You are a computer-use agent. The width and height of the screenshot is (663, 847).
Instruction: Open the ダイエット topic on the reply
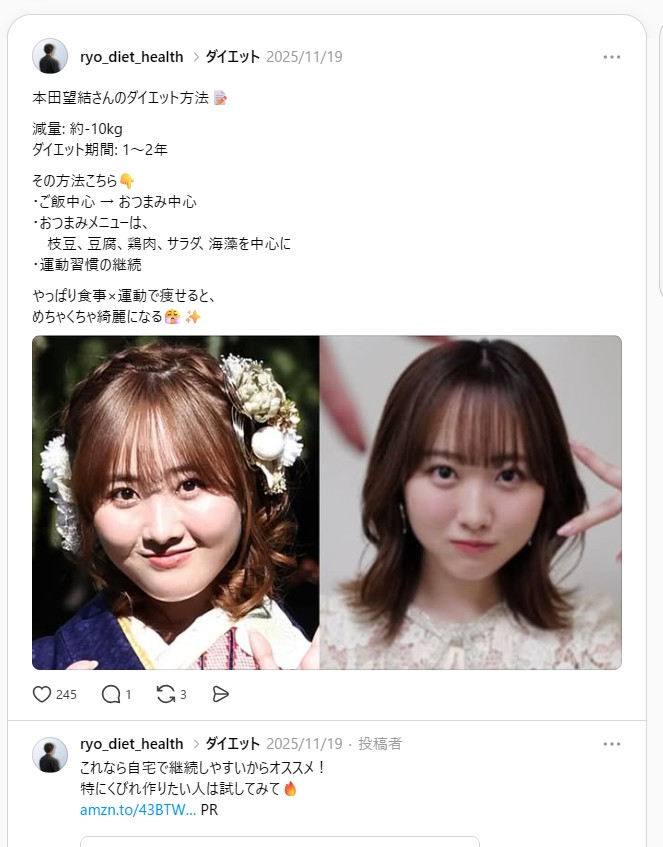(232, 744)
